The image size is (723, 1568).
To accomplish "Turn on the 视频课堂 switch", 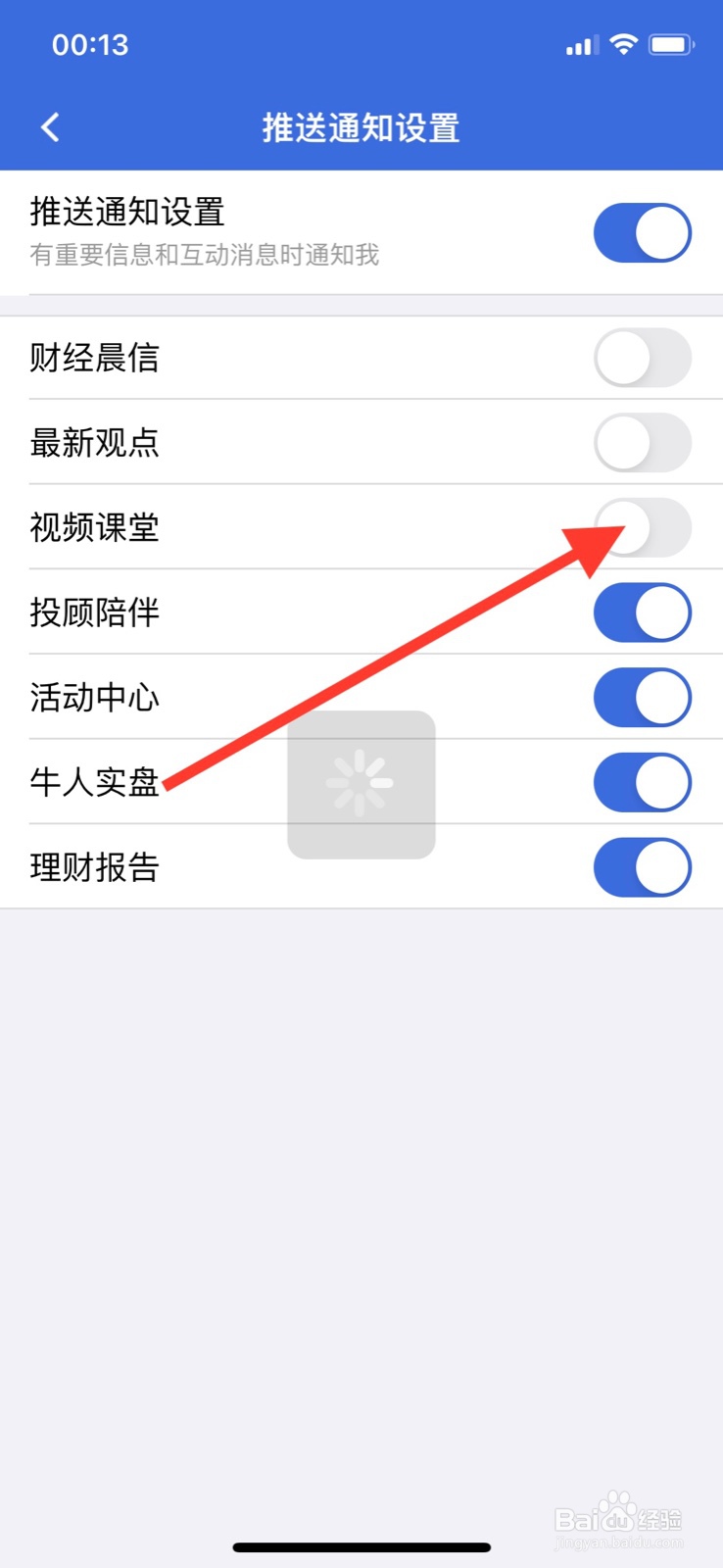I will 643,527.
